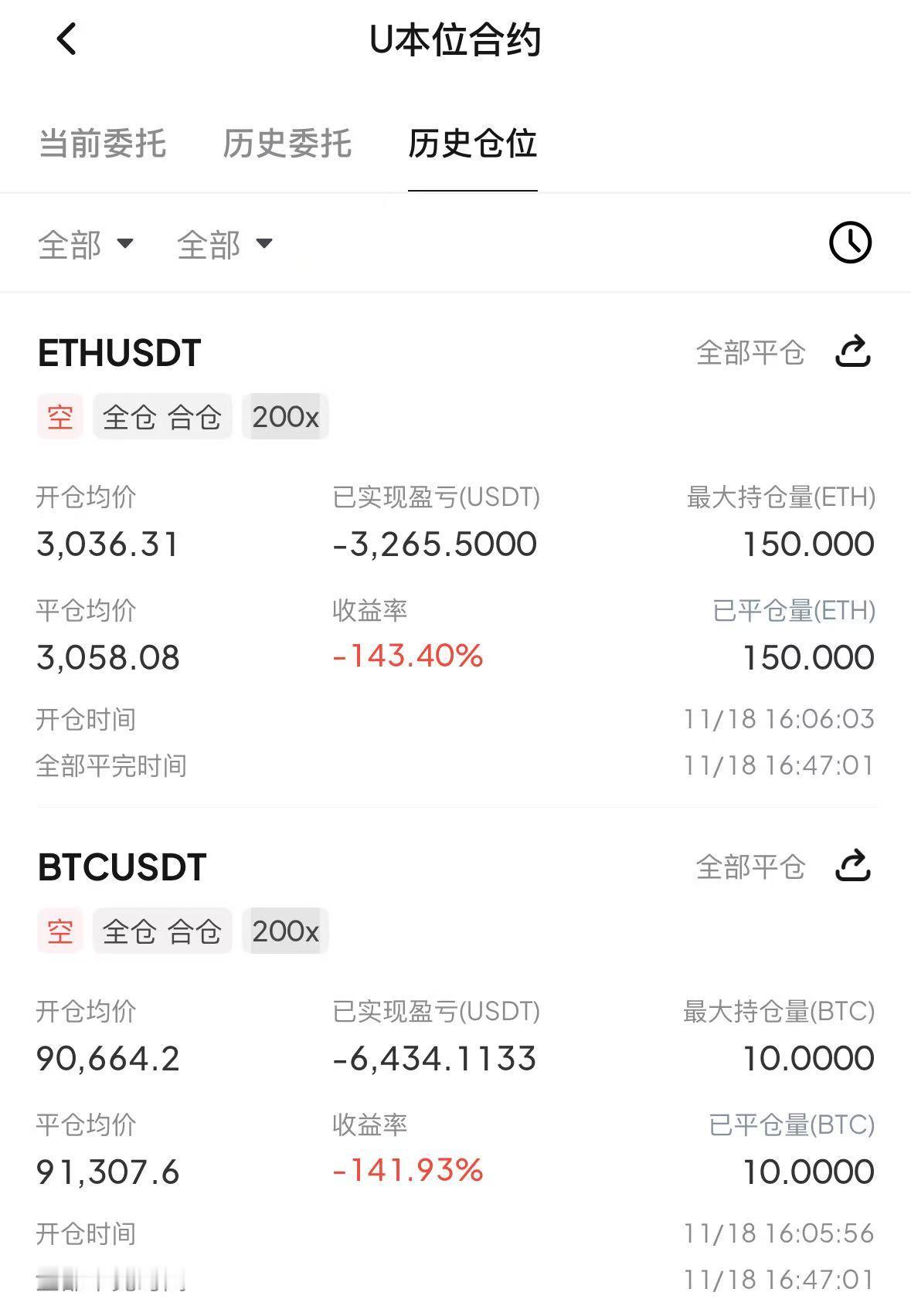Open the ETHUSDT position details
911x1316 pixels.
(x=120, y=354)
